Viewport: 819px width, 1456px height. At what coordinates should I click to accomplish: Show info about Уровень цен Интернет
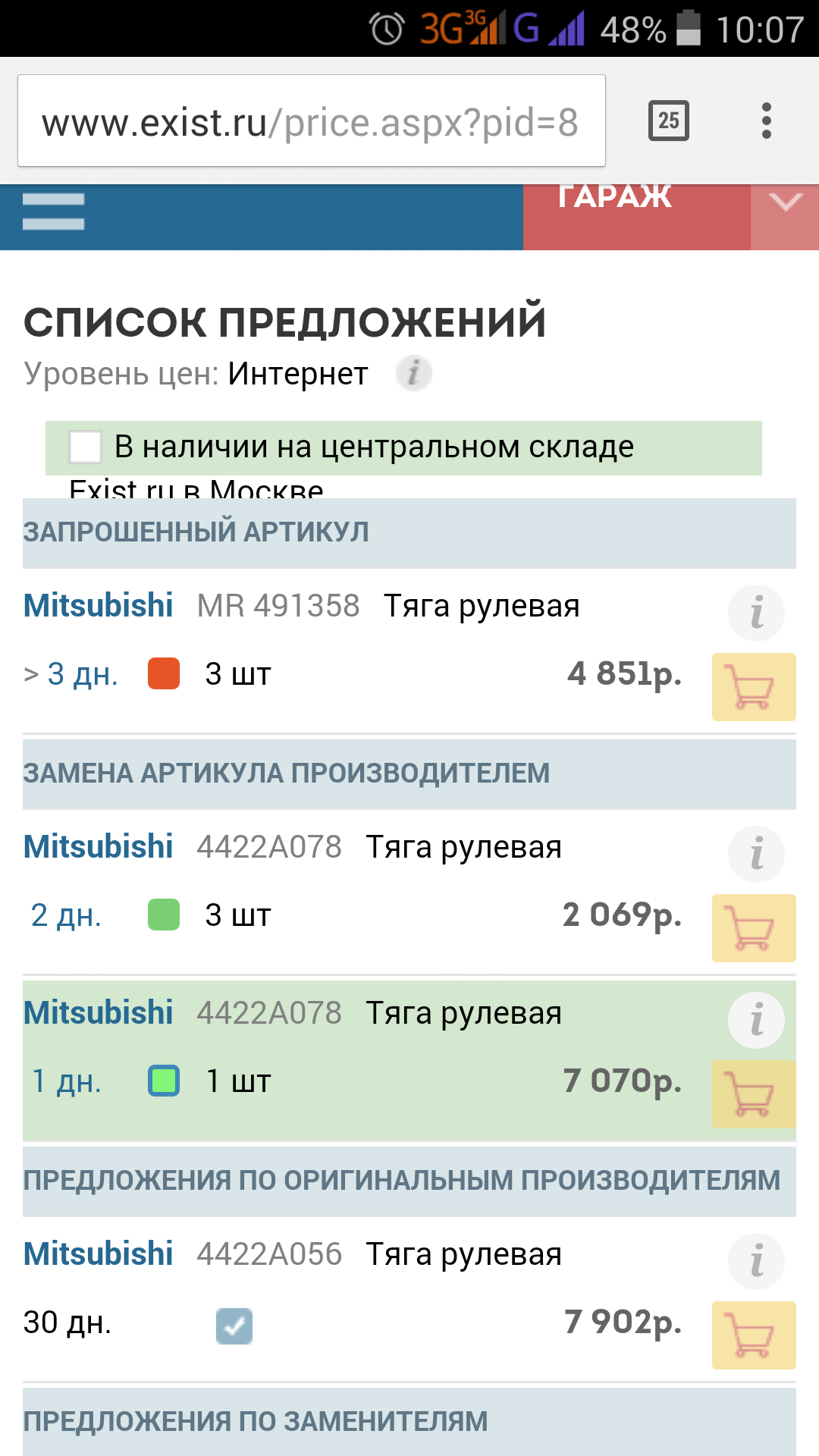(413, 373)
